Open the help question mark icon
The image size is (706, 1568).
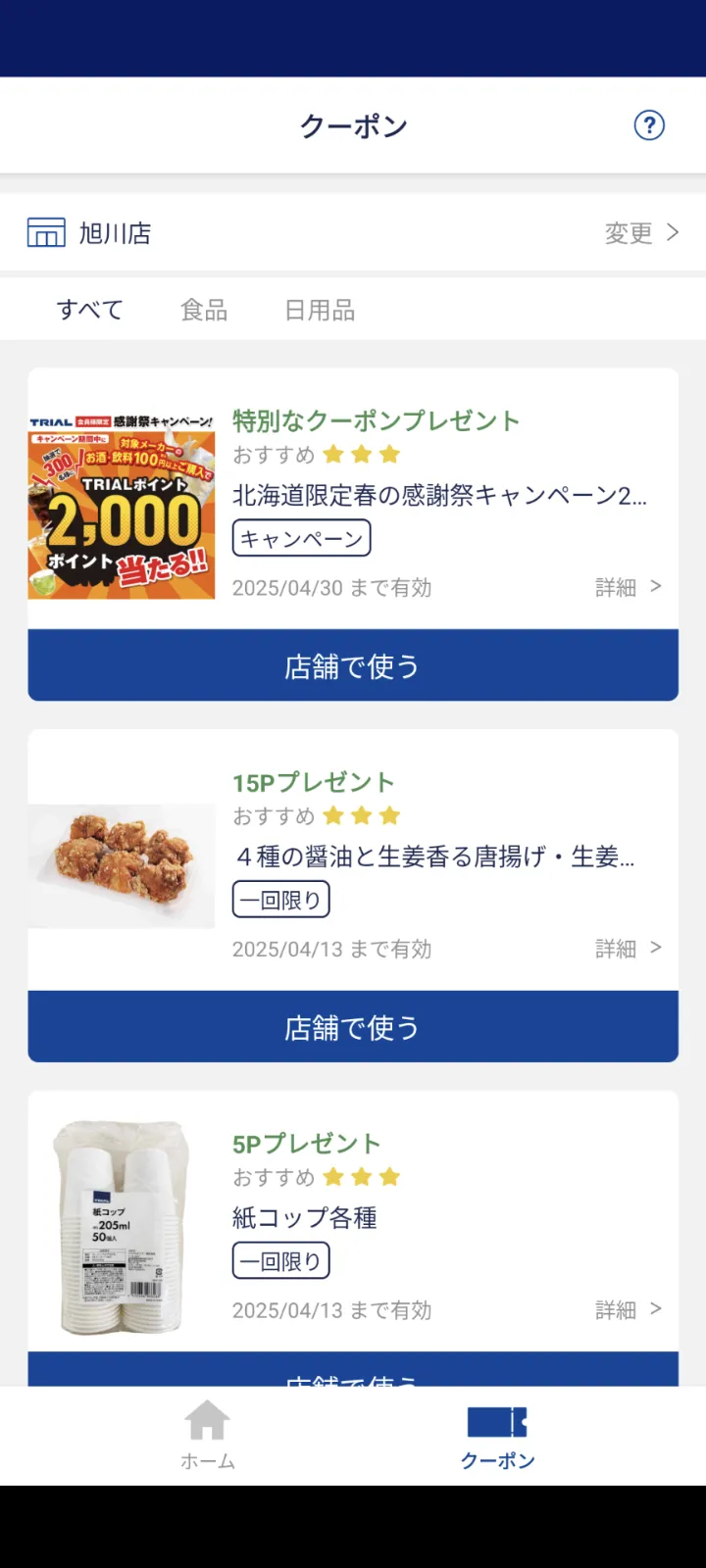(x=649, y=125)
